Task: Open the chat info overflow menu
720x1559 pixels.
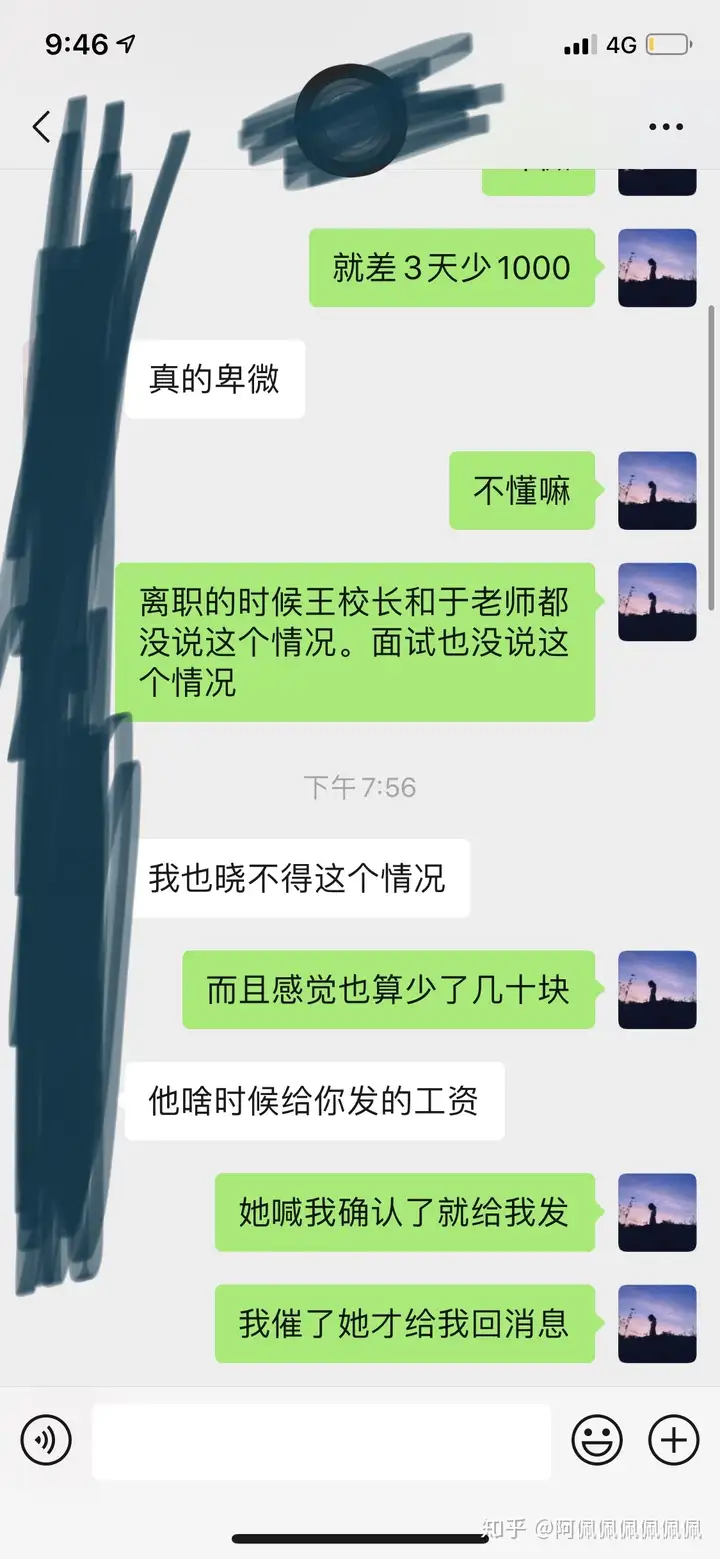Action: (666, 127)
